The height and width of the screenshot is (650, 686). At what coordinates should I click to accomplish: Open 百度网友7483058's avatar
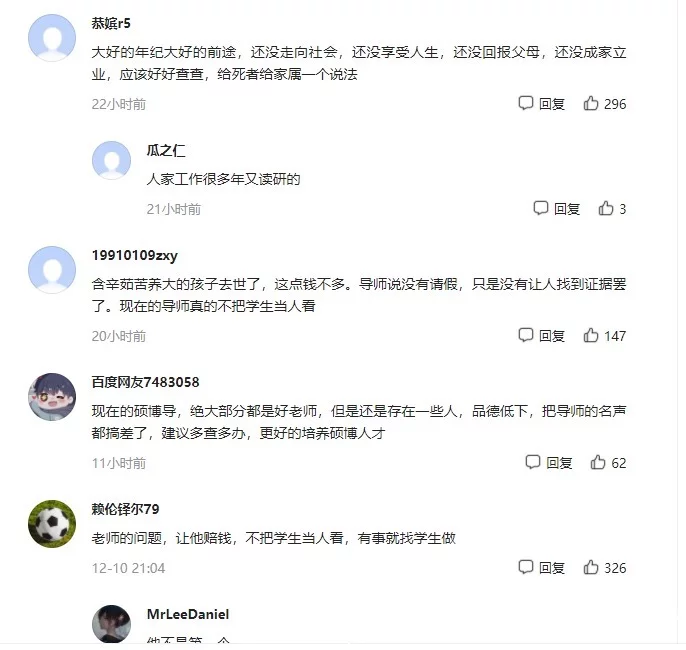click(x=52, y=397)
